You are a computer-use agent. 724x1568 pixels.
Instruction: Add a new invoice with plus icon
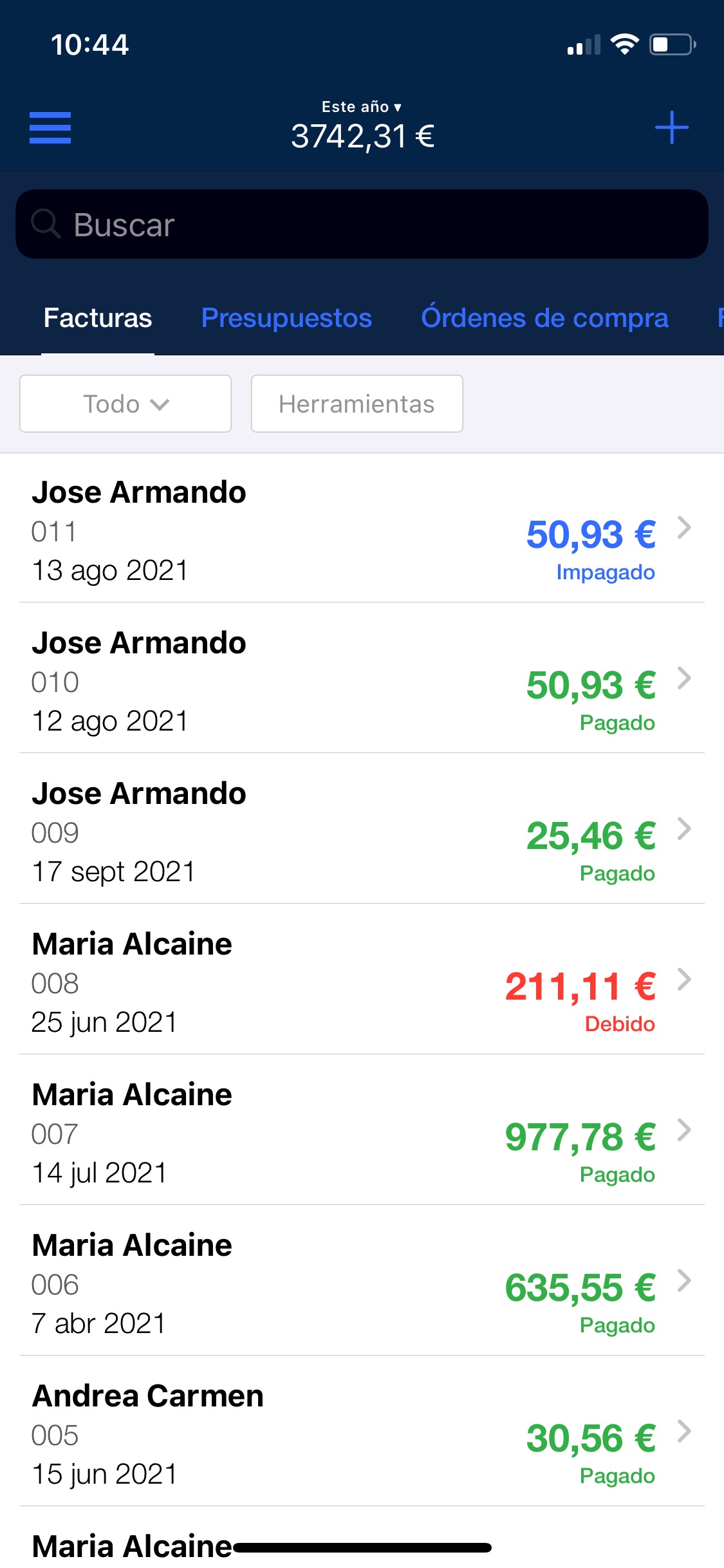pyautogui.click(x=671, y=127)
